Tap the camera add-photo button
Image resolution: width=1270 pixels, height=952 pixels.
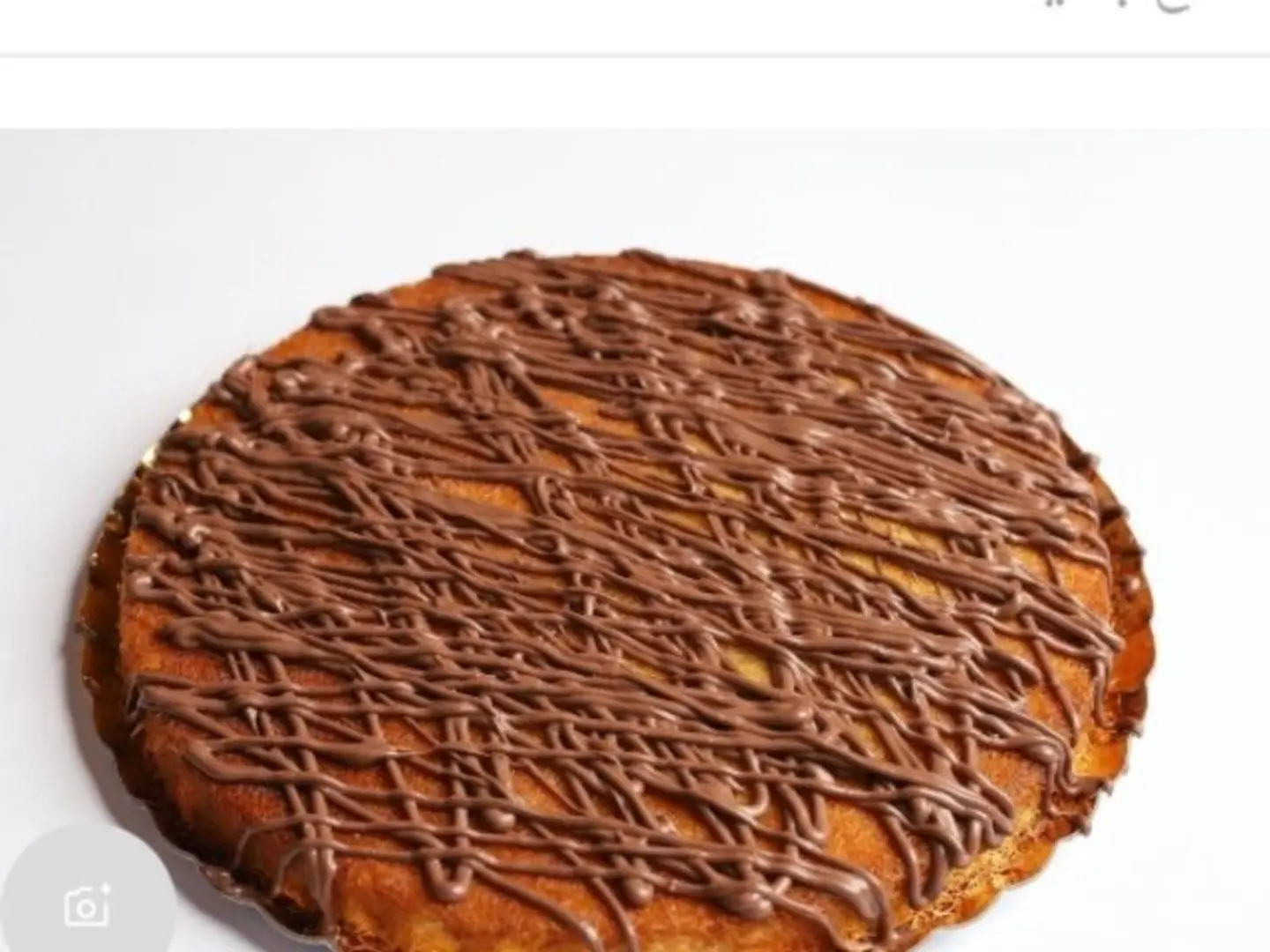tap(86, 904)
